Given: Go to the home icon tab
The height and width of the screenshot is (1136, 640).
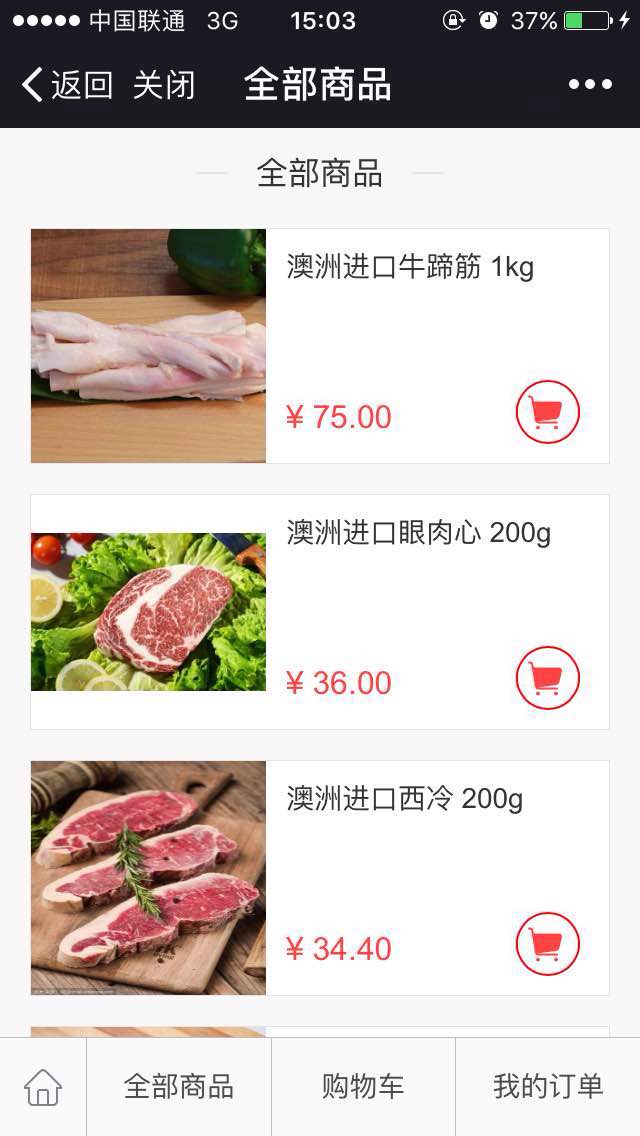Looking at the screenshot, I should pyautogui.click(x=43, y=1086).
